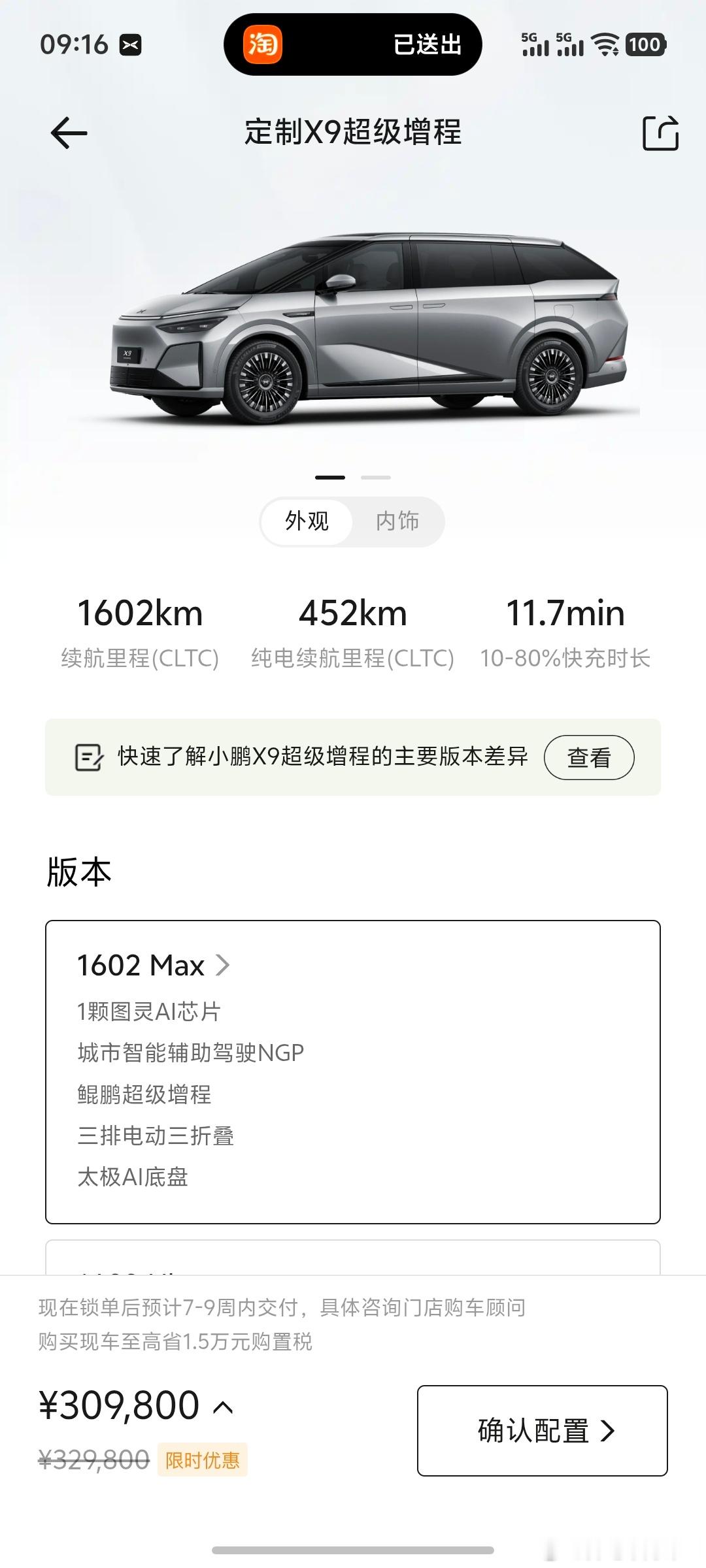Expand the 1602 Max version details chevron

(x=222, y=965)
